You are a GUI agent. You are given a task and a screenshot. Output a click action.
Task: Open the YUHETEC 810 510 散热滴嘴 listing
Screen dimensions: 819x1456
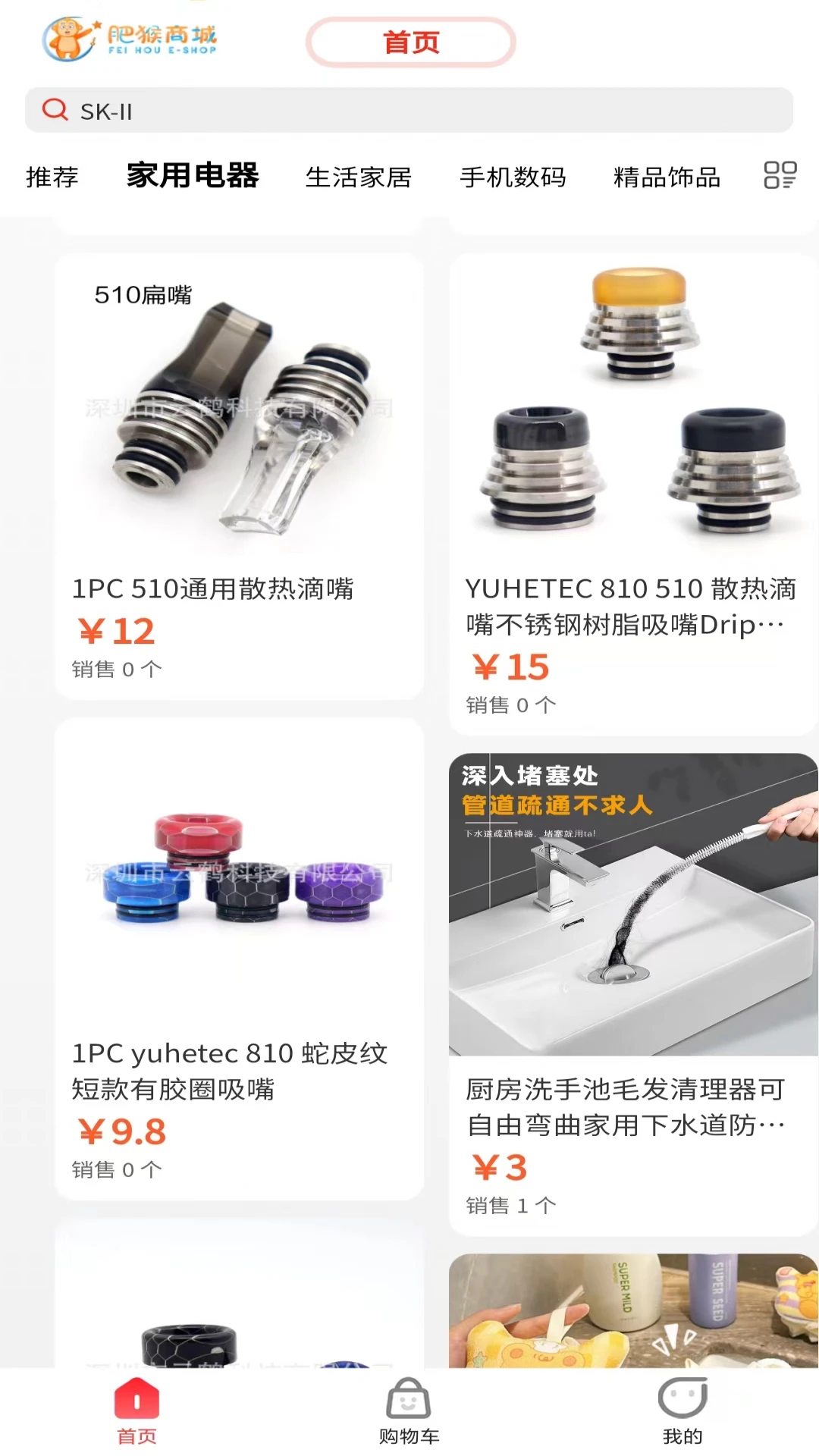tap(632, 409)
